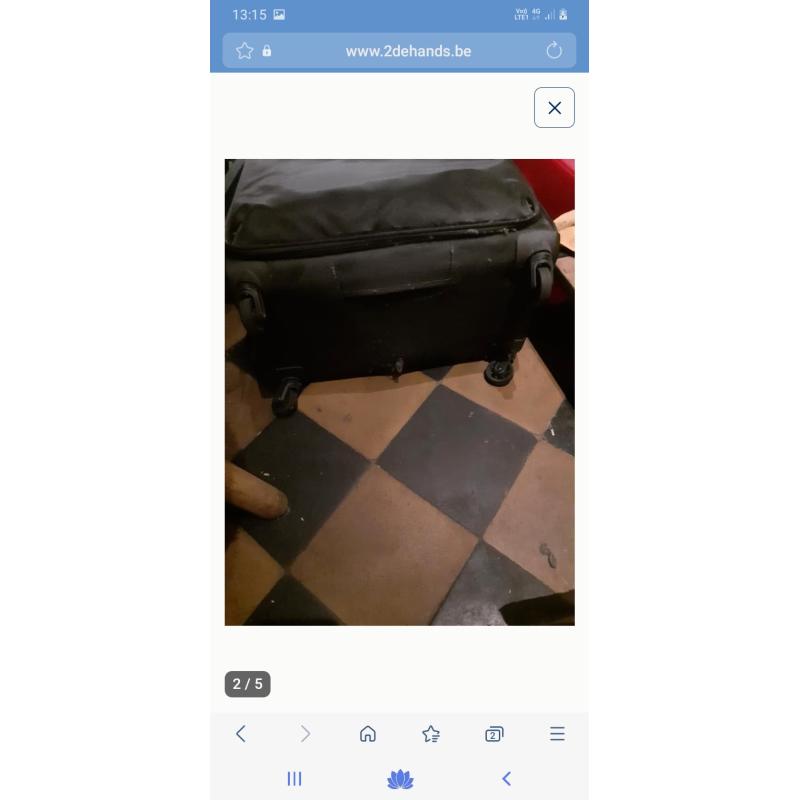This screenshot has height=800, width=800.
Task: Close the photo viewer
Action: [x=554, y=108]
